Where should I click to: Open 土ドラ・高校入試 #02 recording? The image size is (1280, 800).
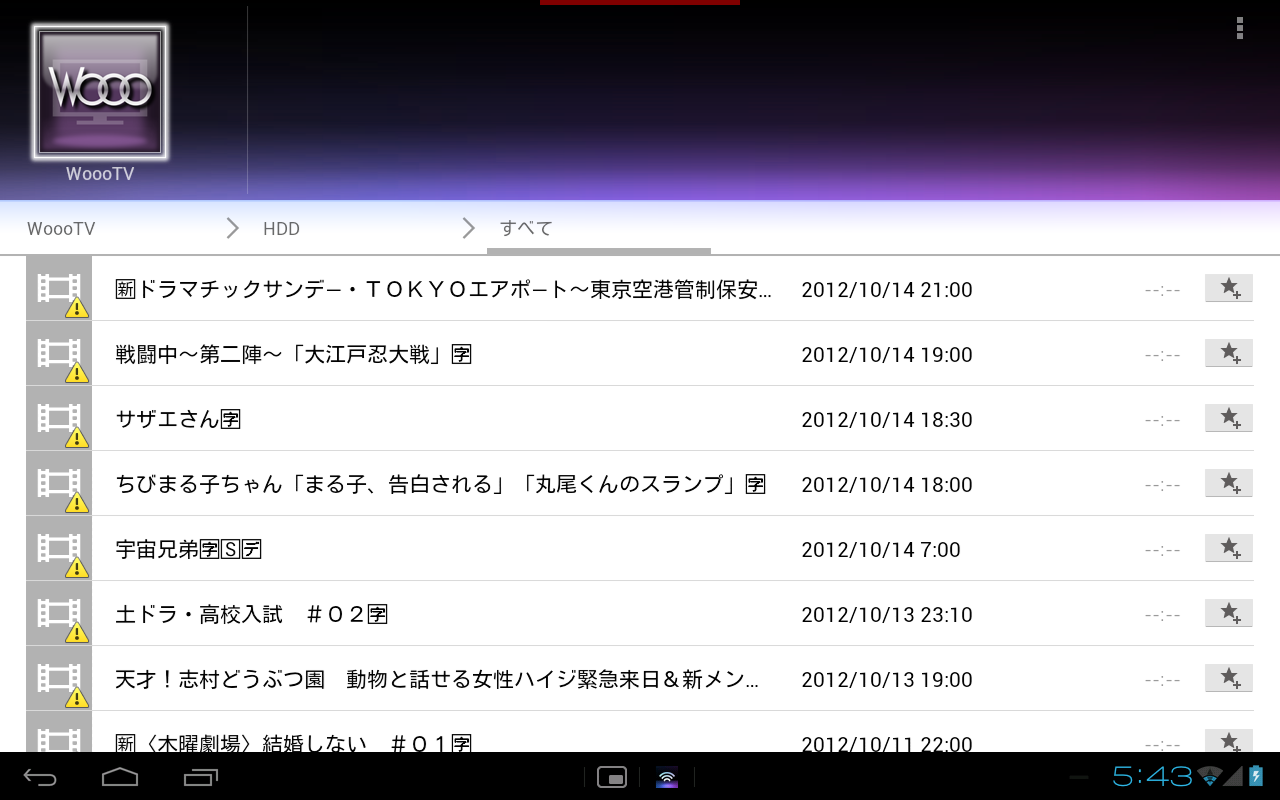click(251, 615)
